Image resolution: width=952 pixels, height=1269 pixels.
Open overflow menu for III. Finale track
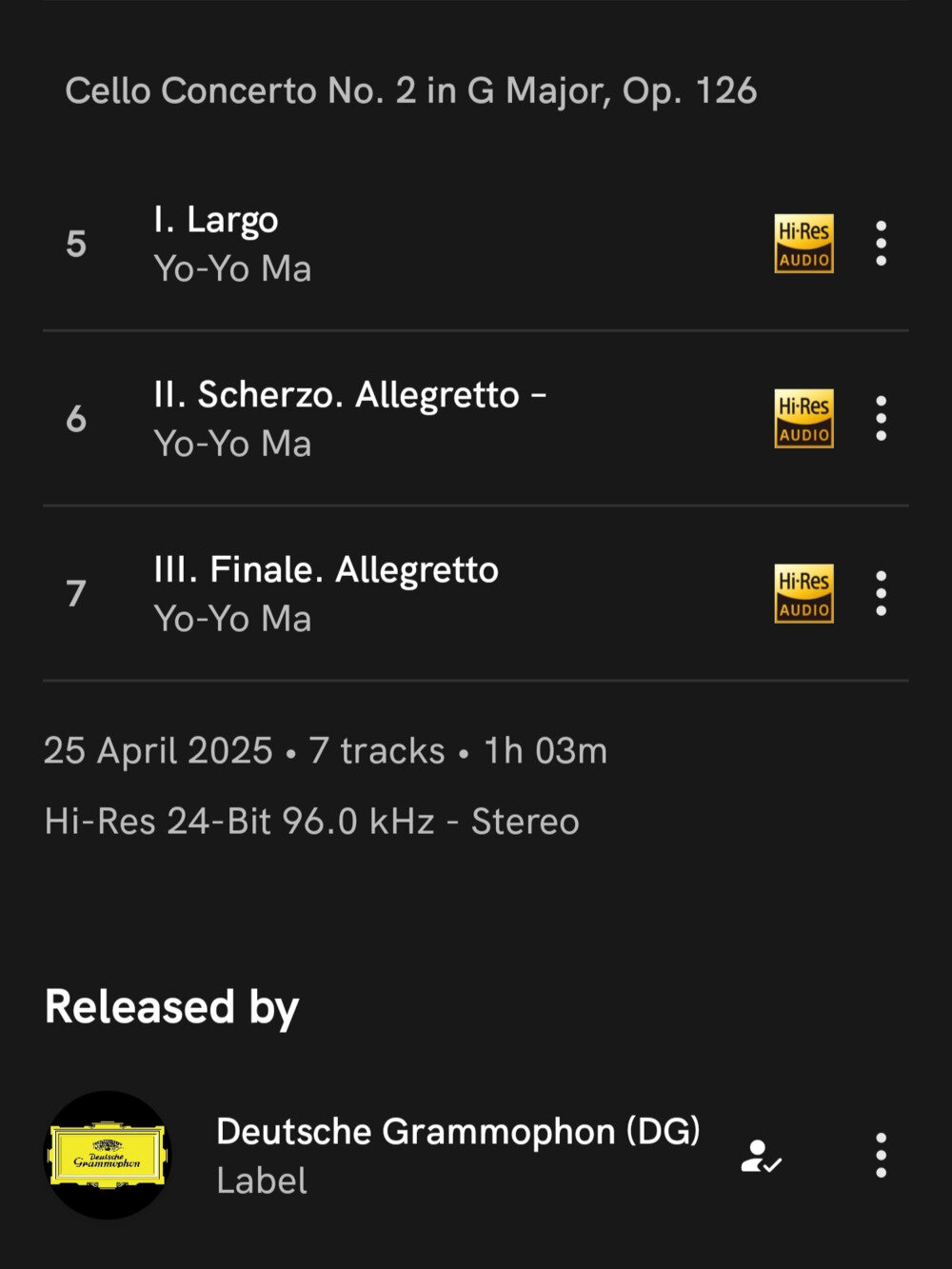click(881, 593)
